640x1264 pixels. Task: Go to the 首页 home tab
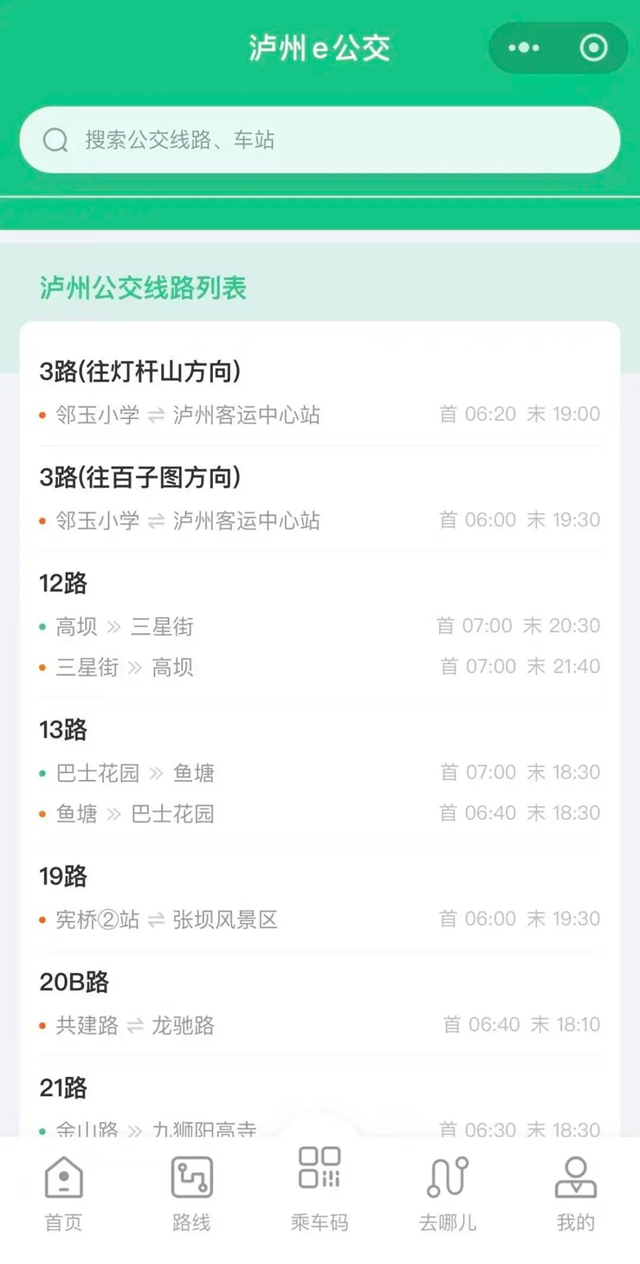point(64,1192)
